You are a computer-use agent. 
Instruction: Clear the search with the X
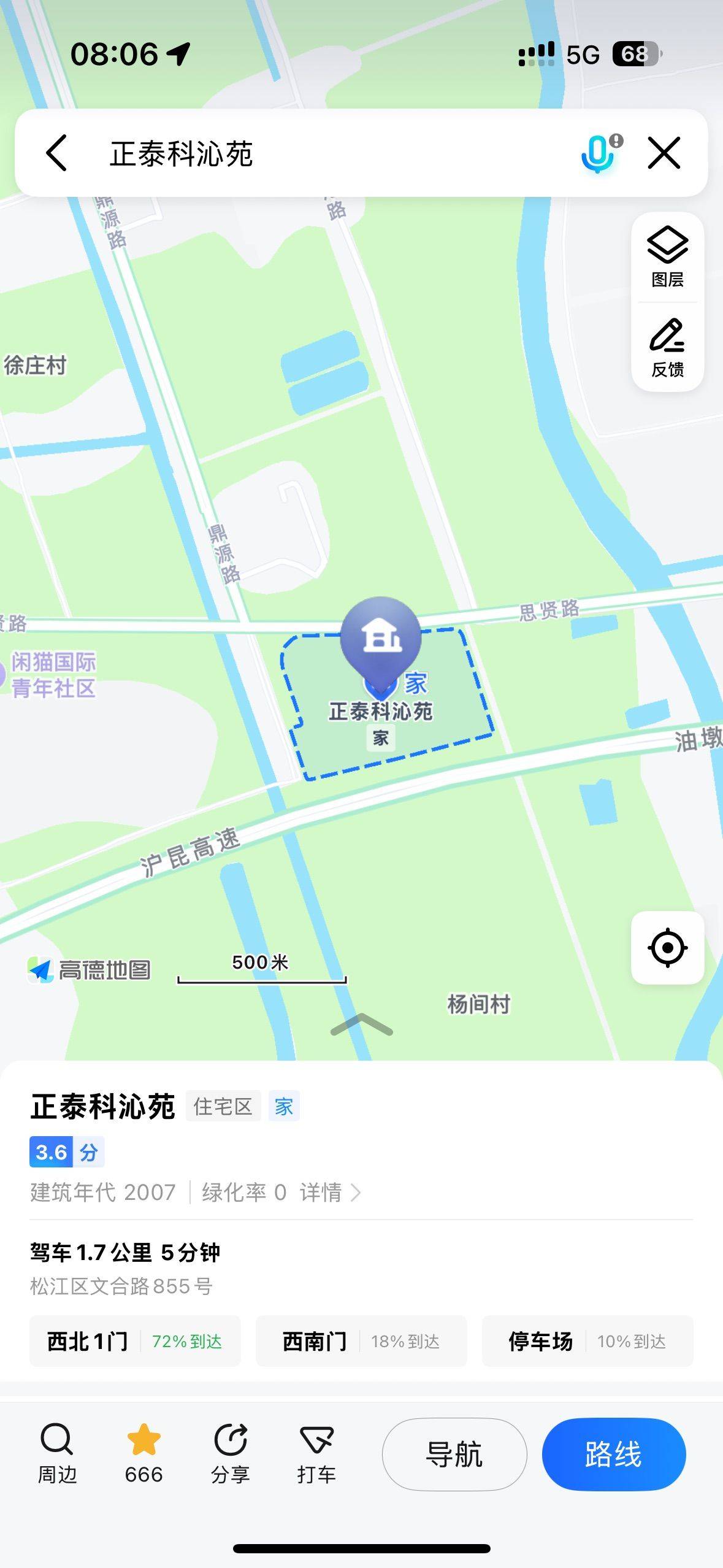click(664, 153)
